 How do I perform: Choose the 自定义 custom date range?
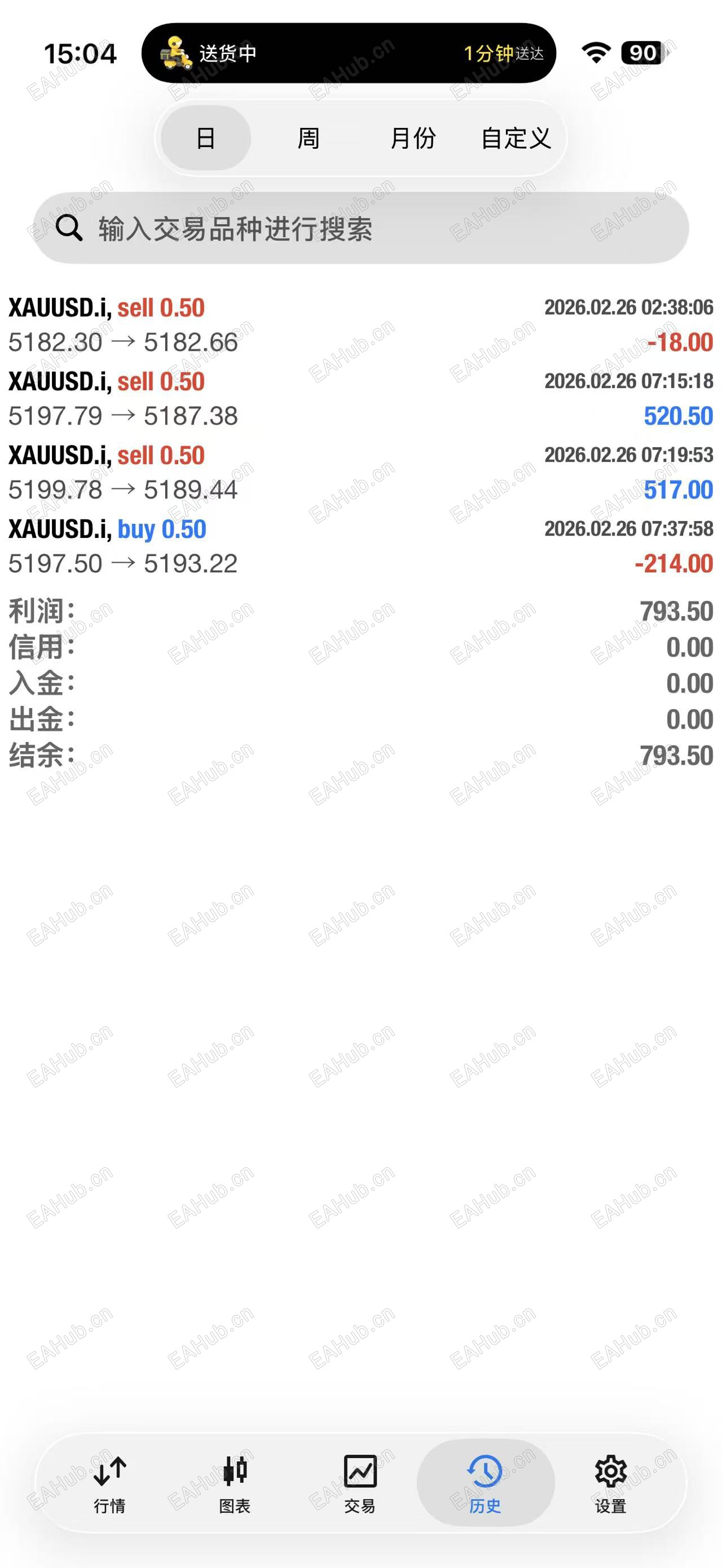pyautogui.click(x=517, y=138)
